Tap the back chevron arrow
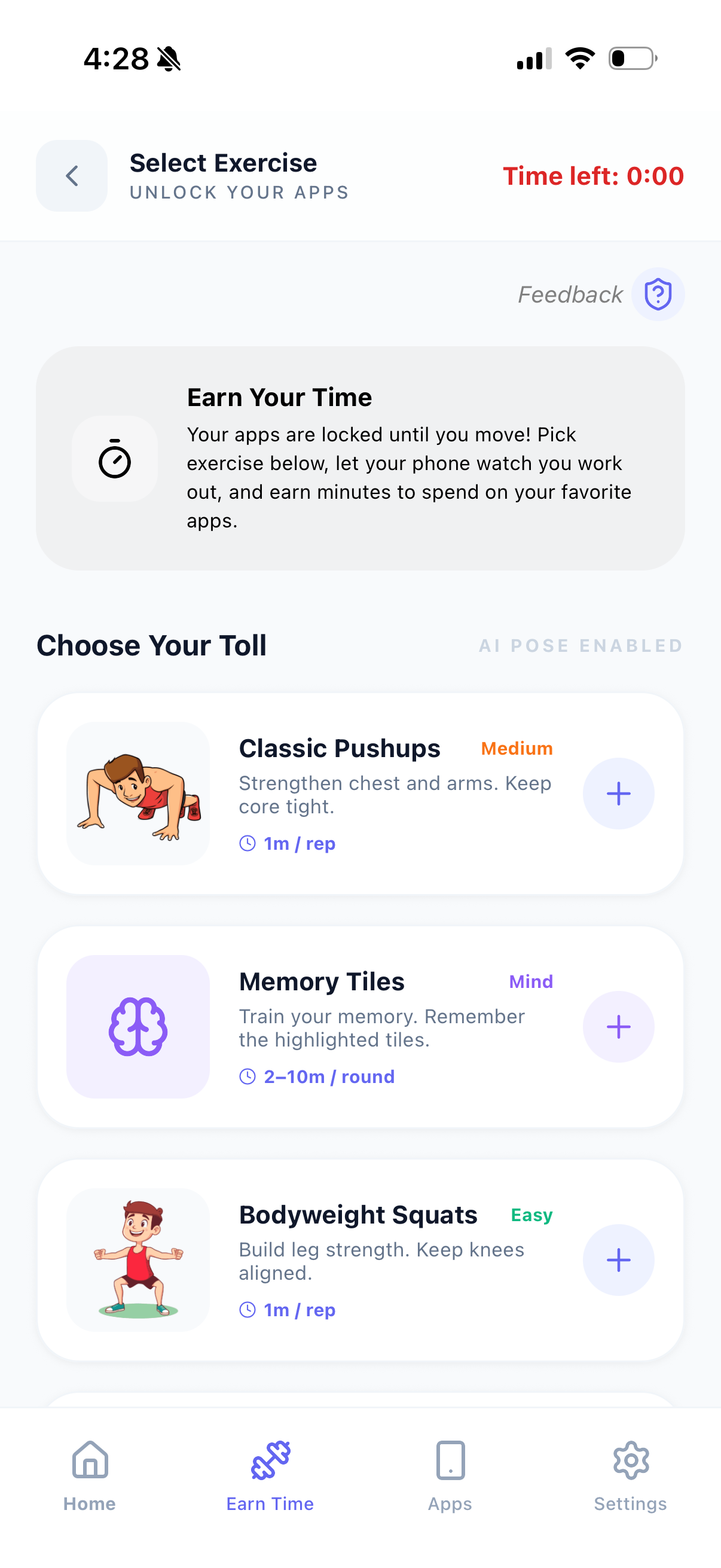Screen dimensions: 721x1568 coord(72,176)
